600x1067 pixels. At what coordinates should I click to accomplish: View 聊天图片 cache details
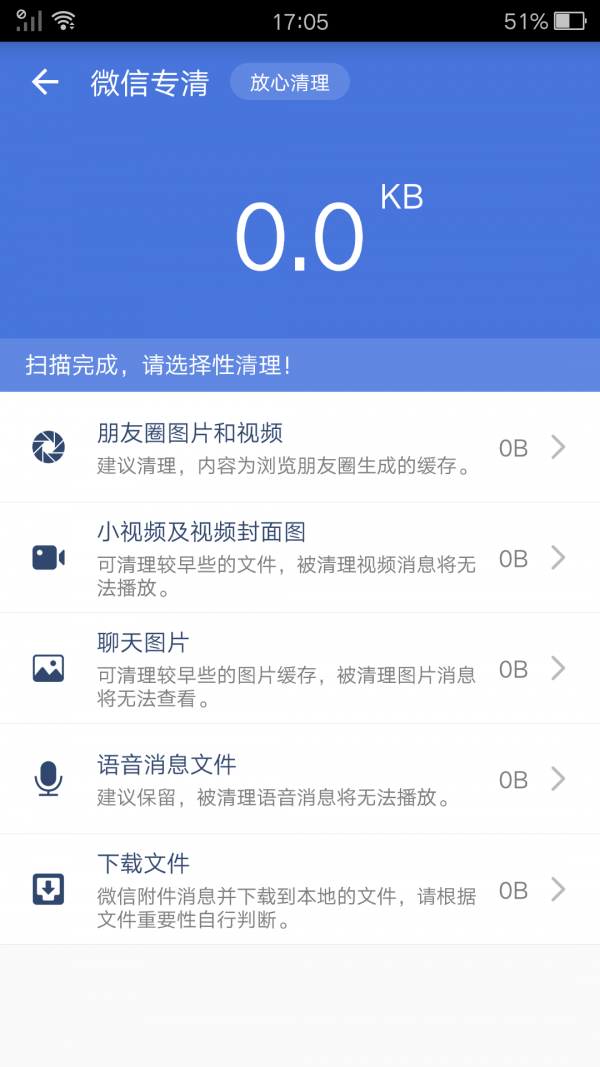300,668
